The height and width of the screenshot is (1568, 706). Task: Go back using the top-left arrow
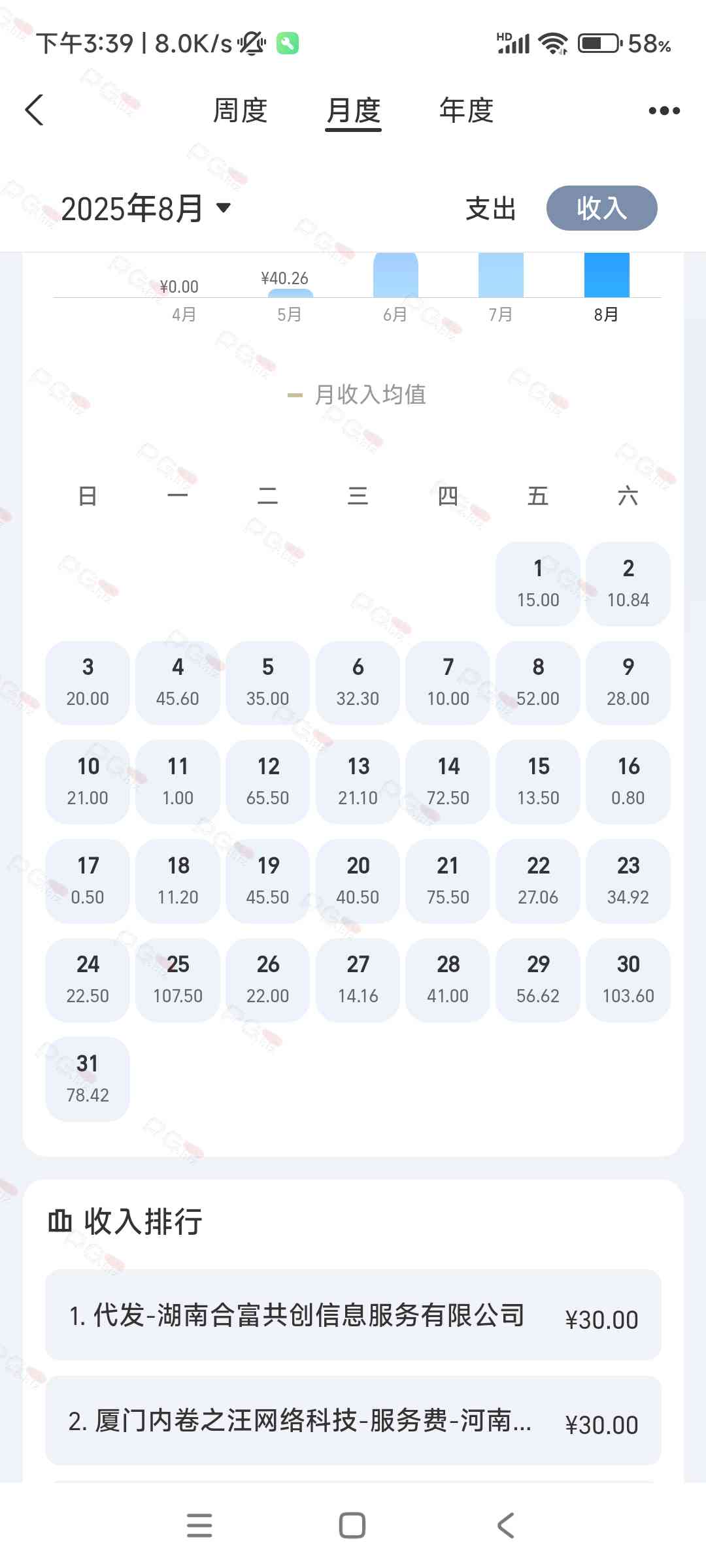35,110
